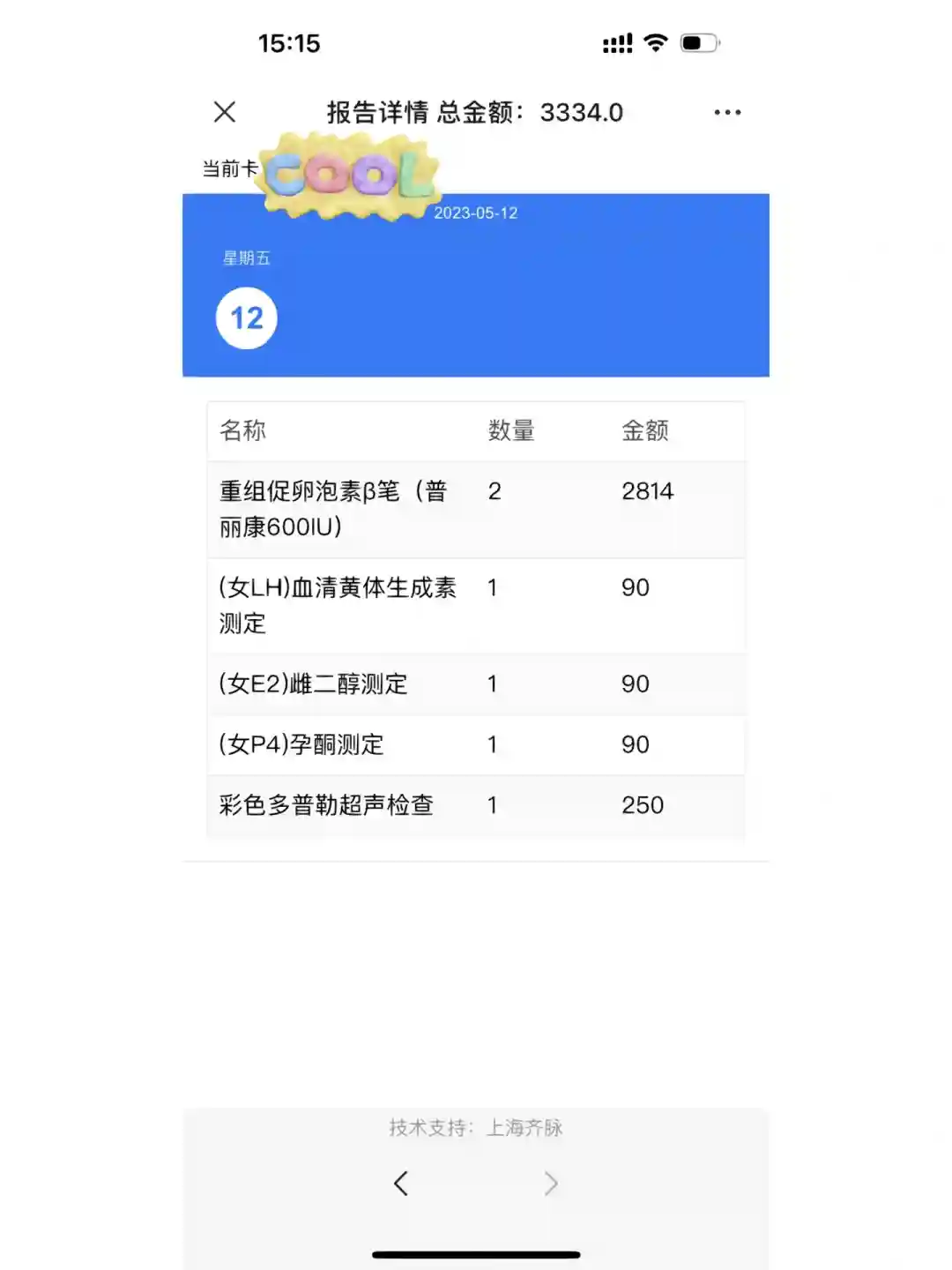This screenshot has height=1270, width=952.
Task: Select date 12 on Friday
Action: click(x=247, y=317)
